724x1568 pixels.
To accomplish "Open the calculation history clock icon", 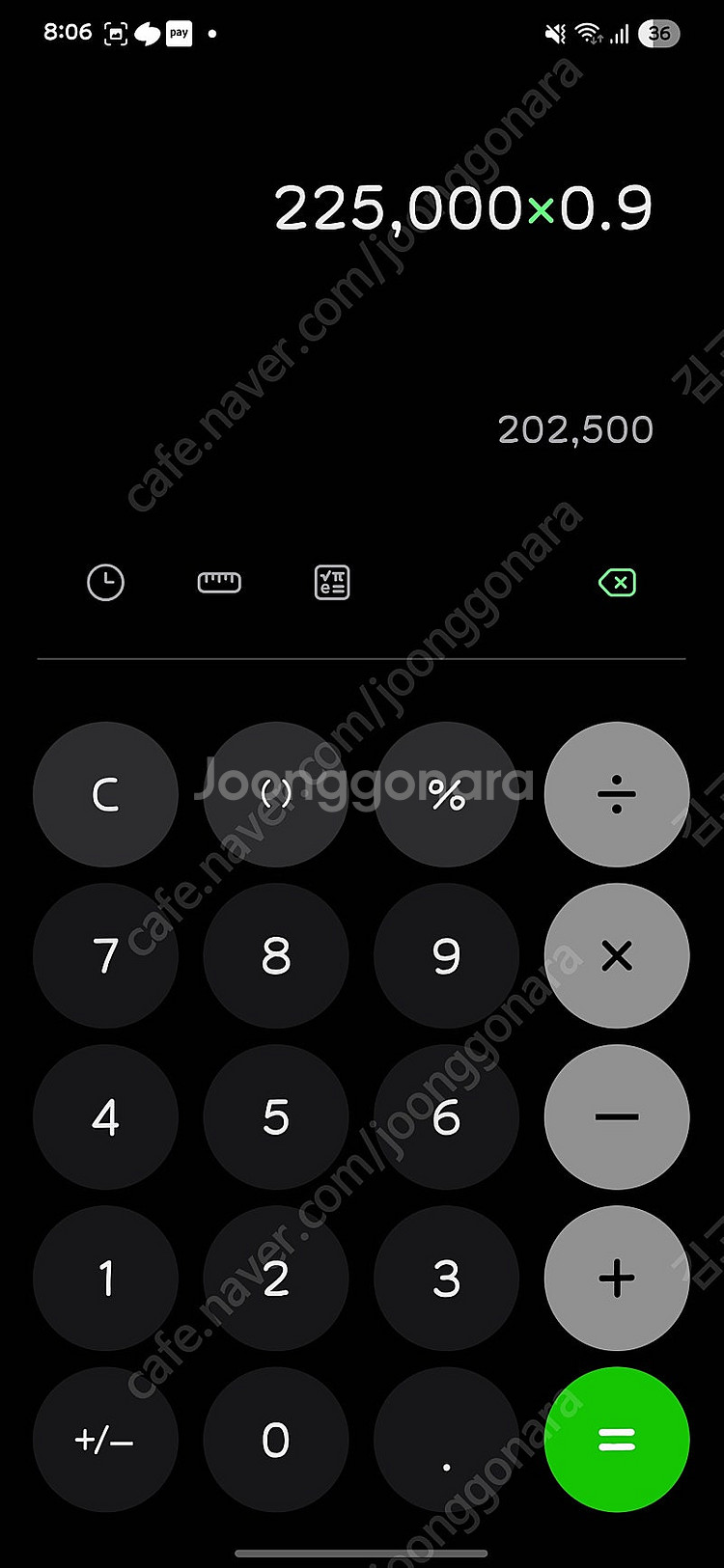I will 105,582.
